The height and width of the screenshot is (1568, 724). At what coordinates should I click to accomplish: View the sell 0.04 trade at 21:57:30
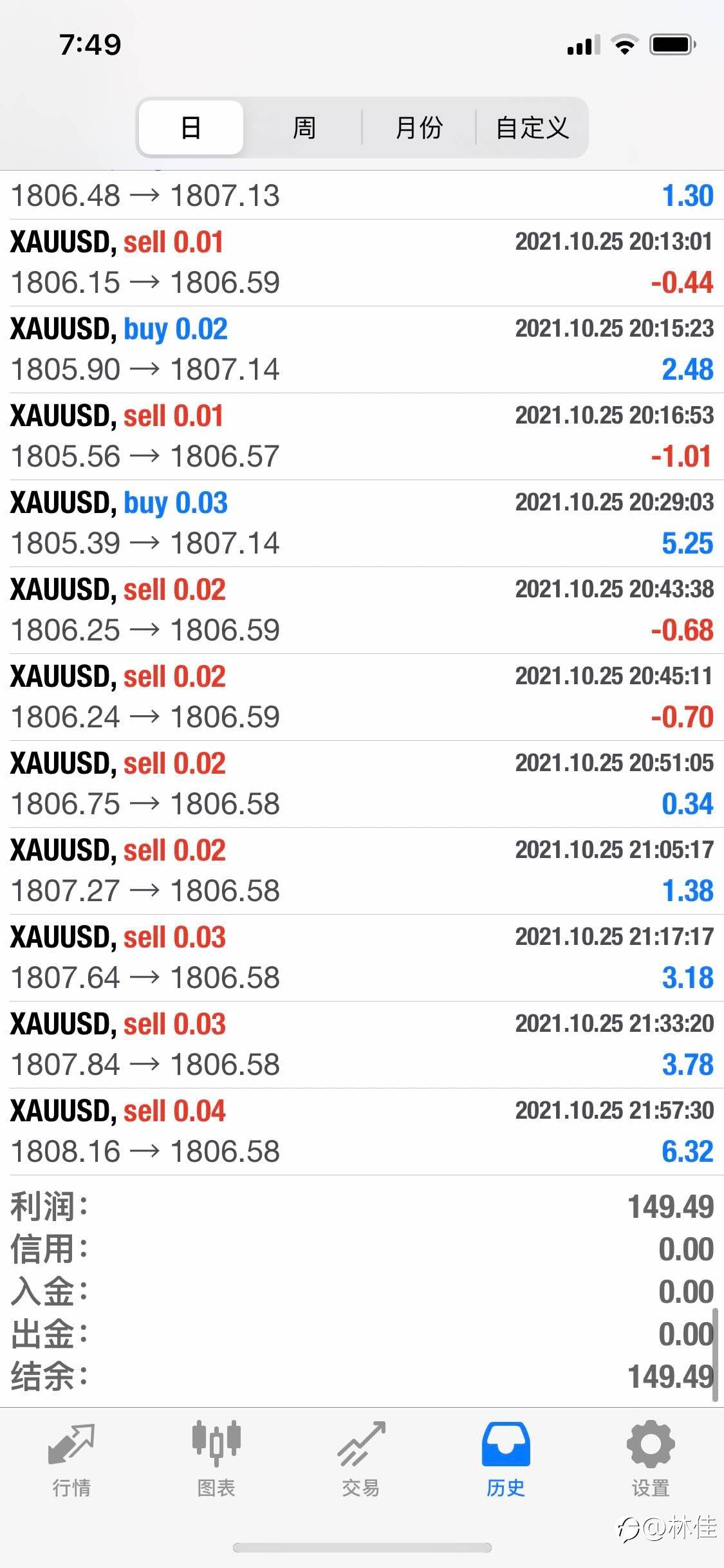pyautogui.click(x=362, y=1132)
